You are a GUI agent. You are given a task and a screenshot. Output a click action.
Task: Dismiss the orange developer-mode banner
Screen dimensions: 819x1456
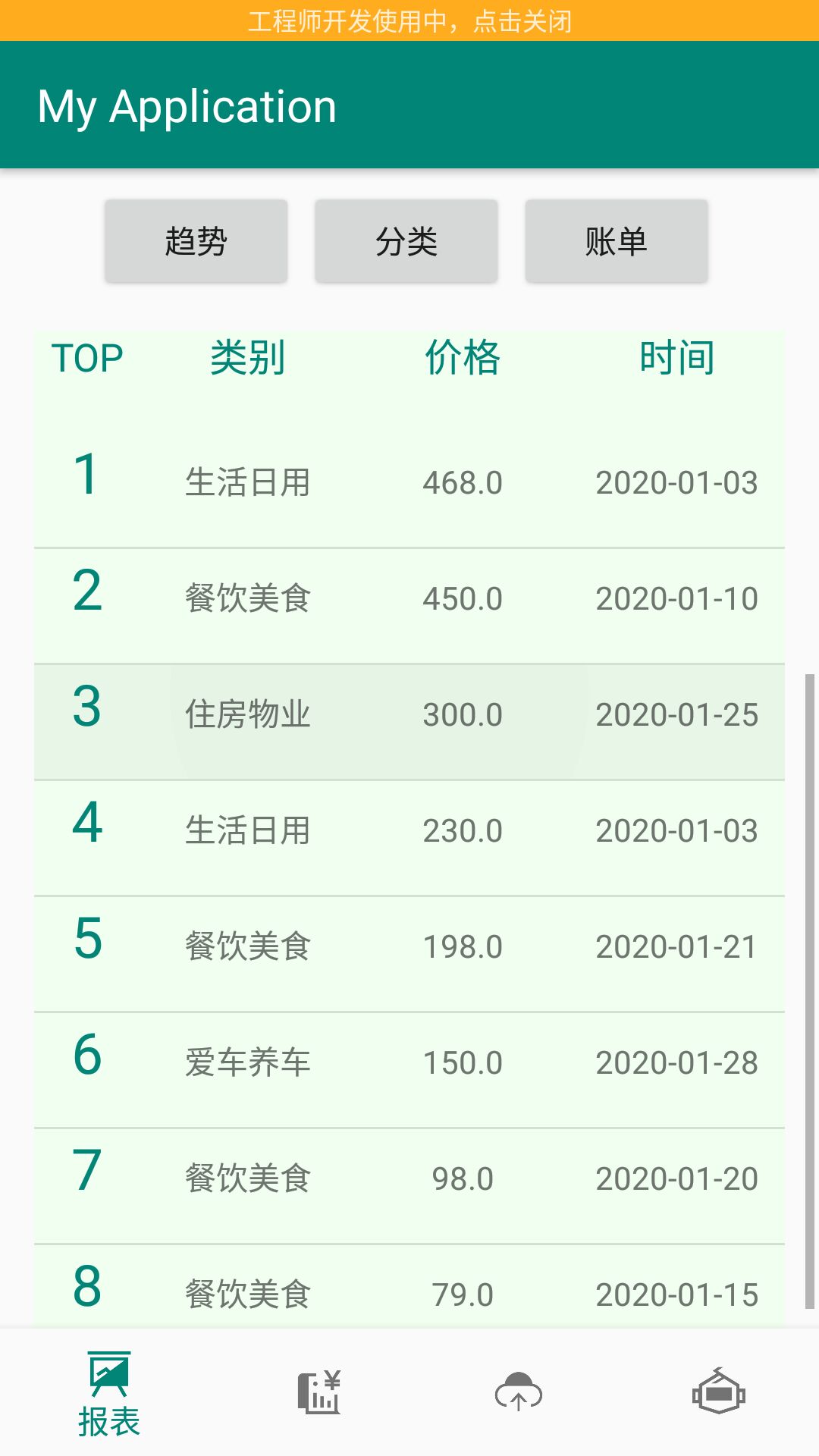pos(409,20)
